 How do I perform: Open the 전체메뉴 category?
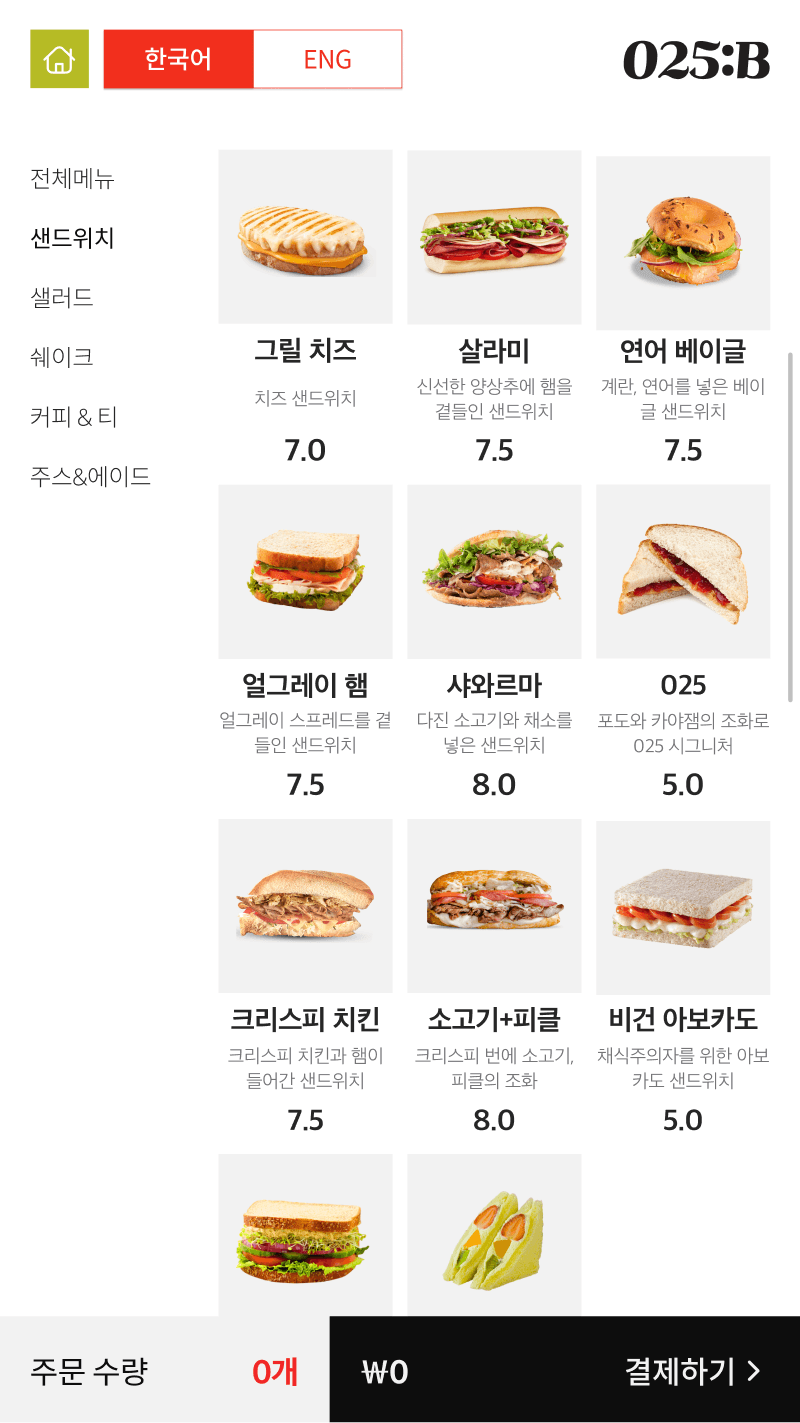[x=72, y=179]
